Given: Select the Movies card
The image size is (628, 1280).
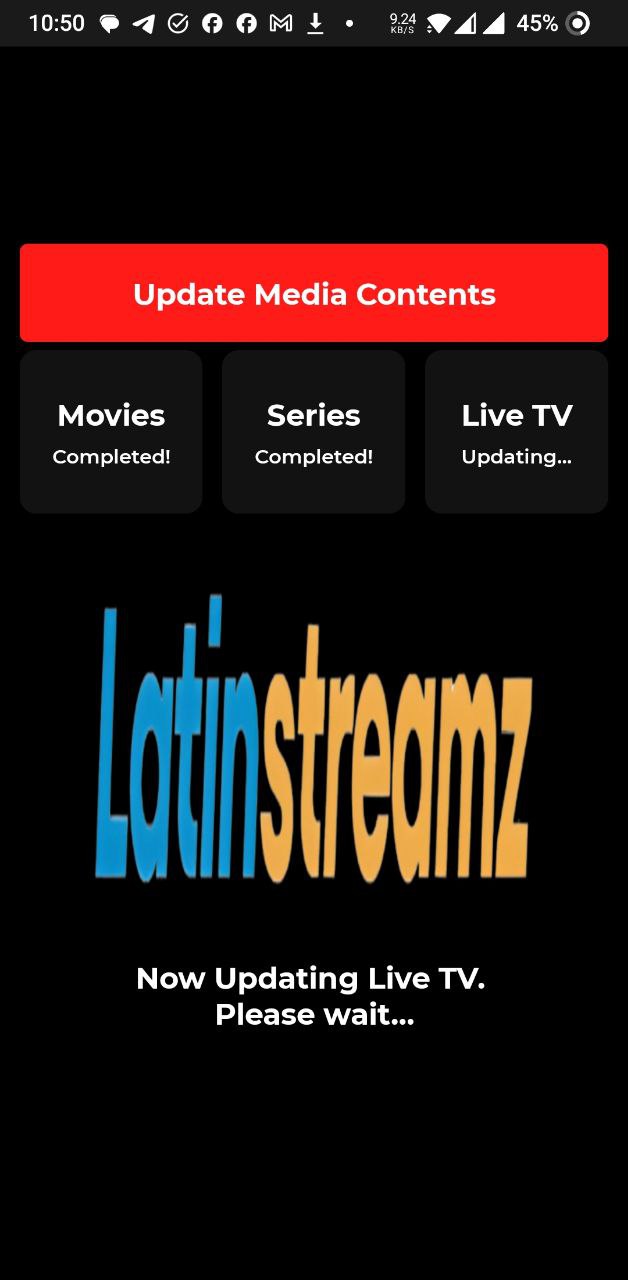Looking at the screenshot, I should coord(111,432).
